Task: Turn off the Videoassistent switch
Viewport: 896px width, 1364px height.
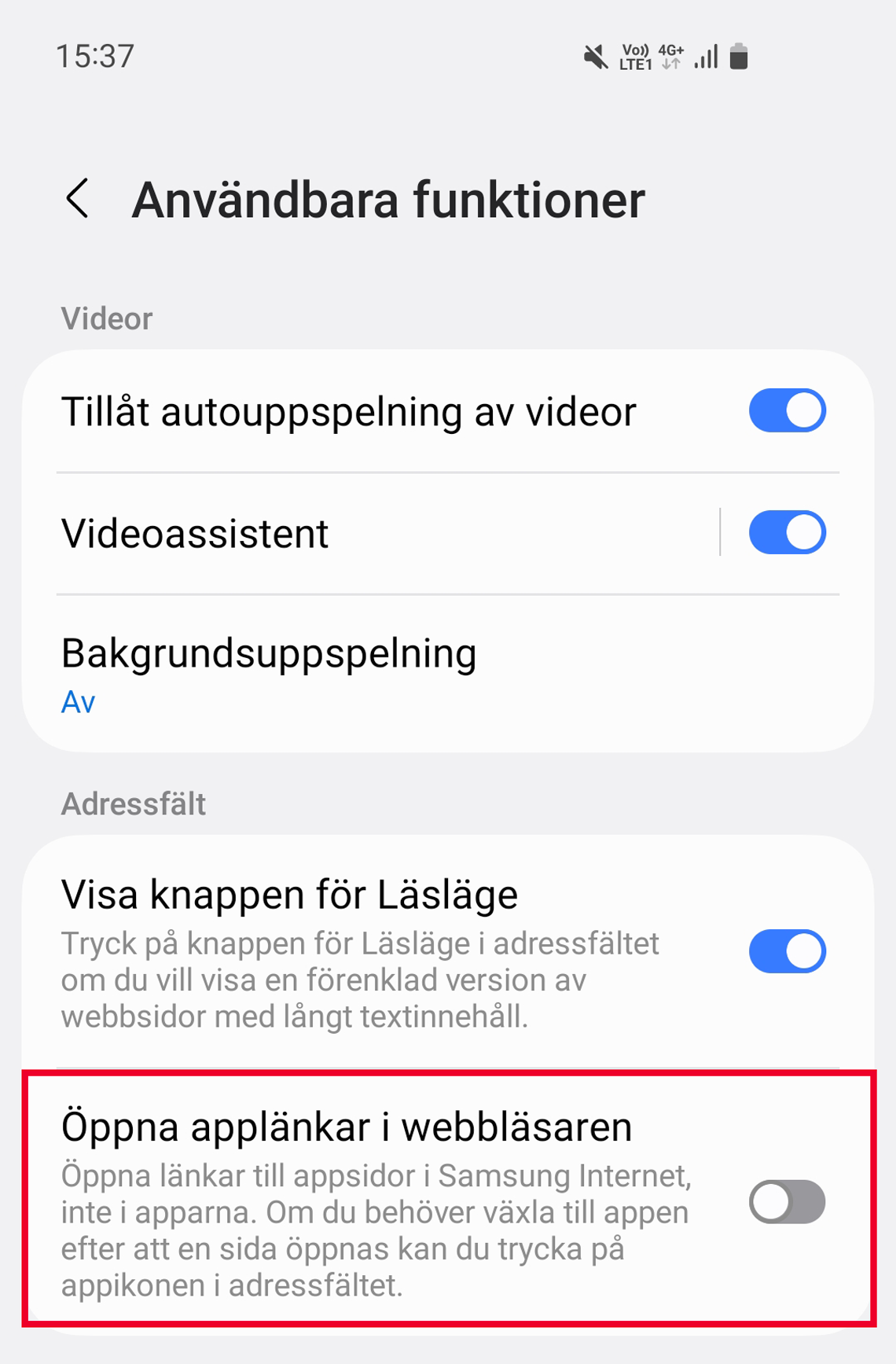Action: click(x=787, y=533)
